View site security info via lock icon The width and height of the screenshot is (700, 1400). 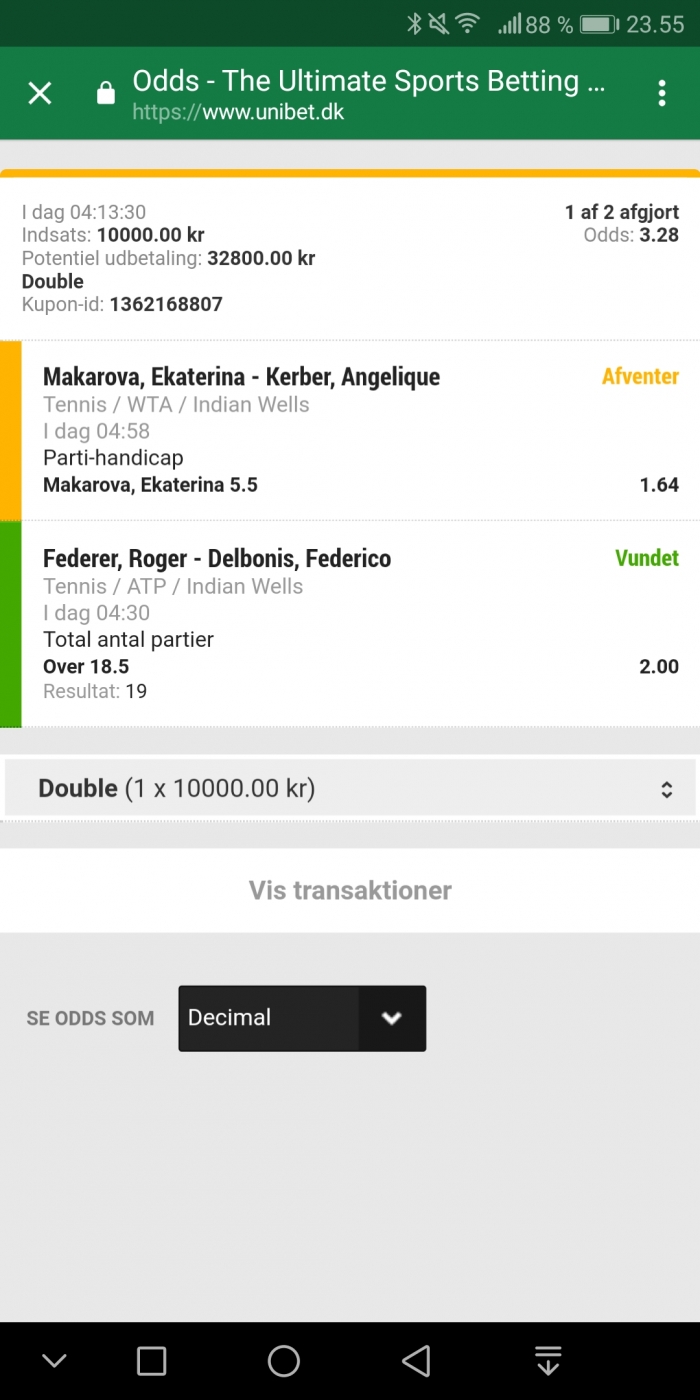coord(105,94)
